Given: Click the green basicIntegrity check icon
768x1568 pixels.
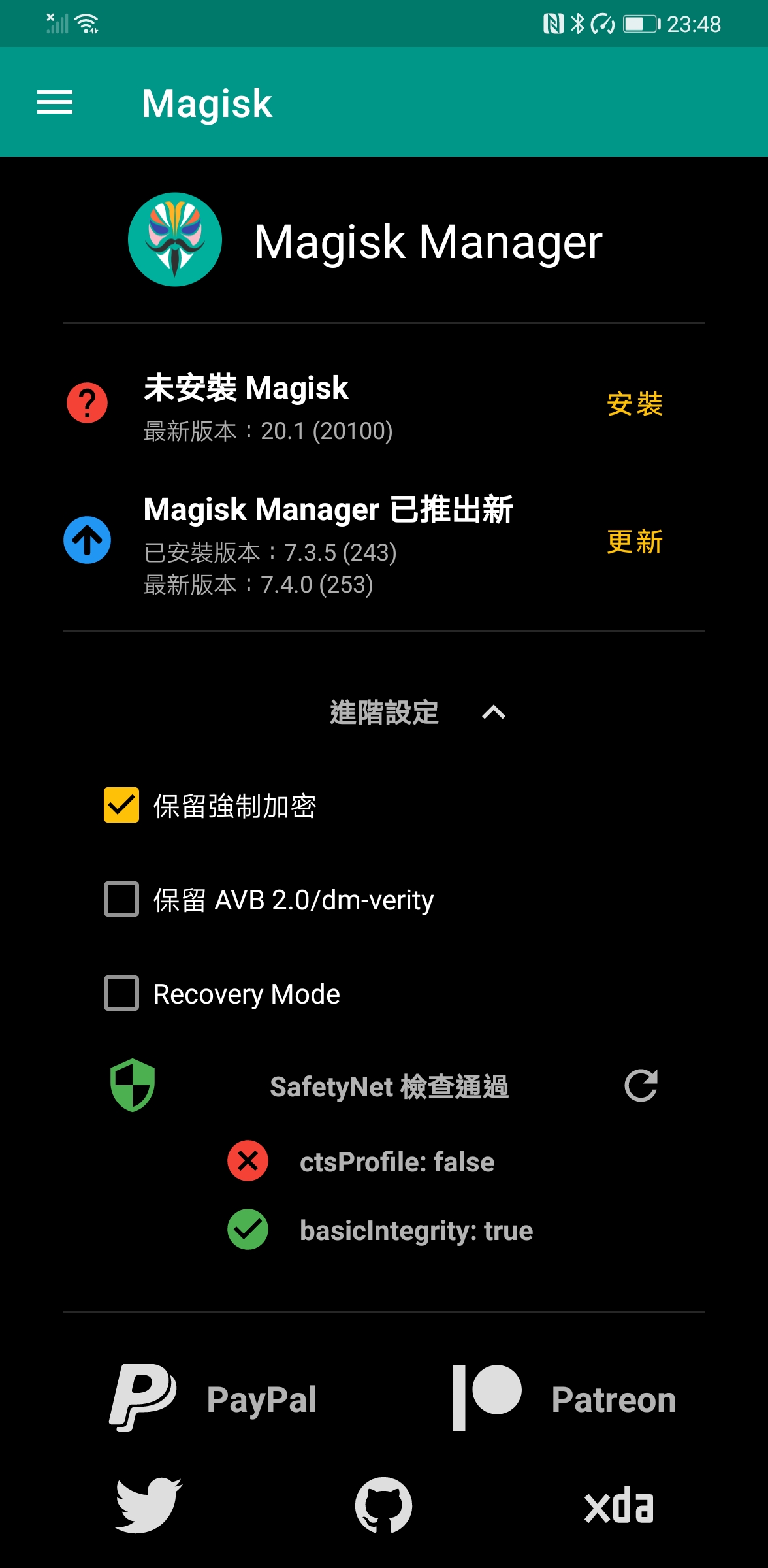Looking at the screenshot, I should [x=248, y=1230].
